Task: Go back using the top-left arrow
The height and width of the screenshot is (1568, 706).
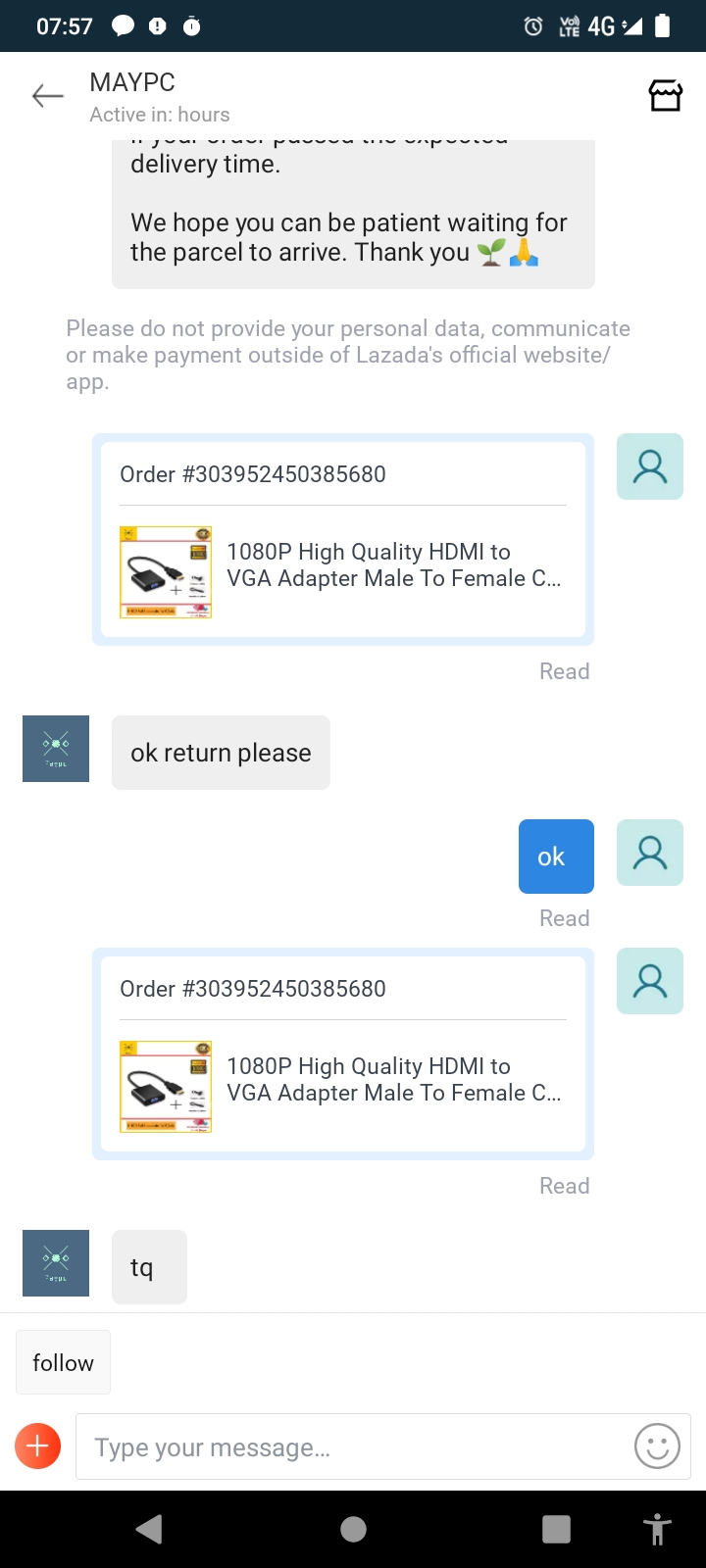Action: click(47, 96)
